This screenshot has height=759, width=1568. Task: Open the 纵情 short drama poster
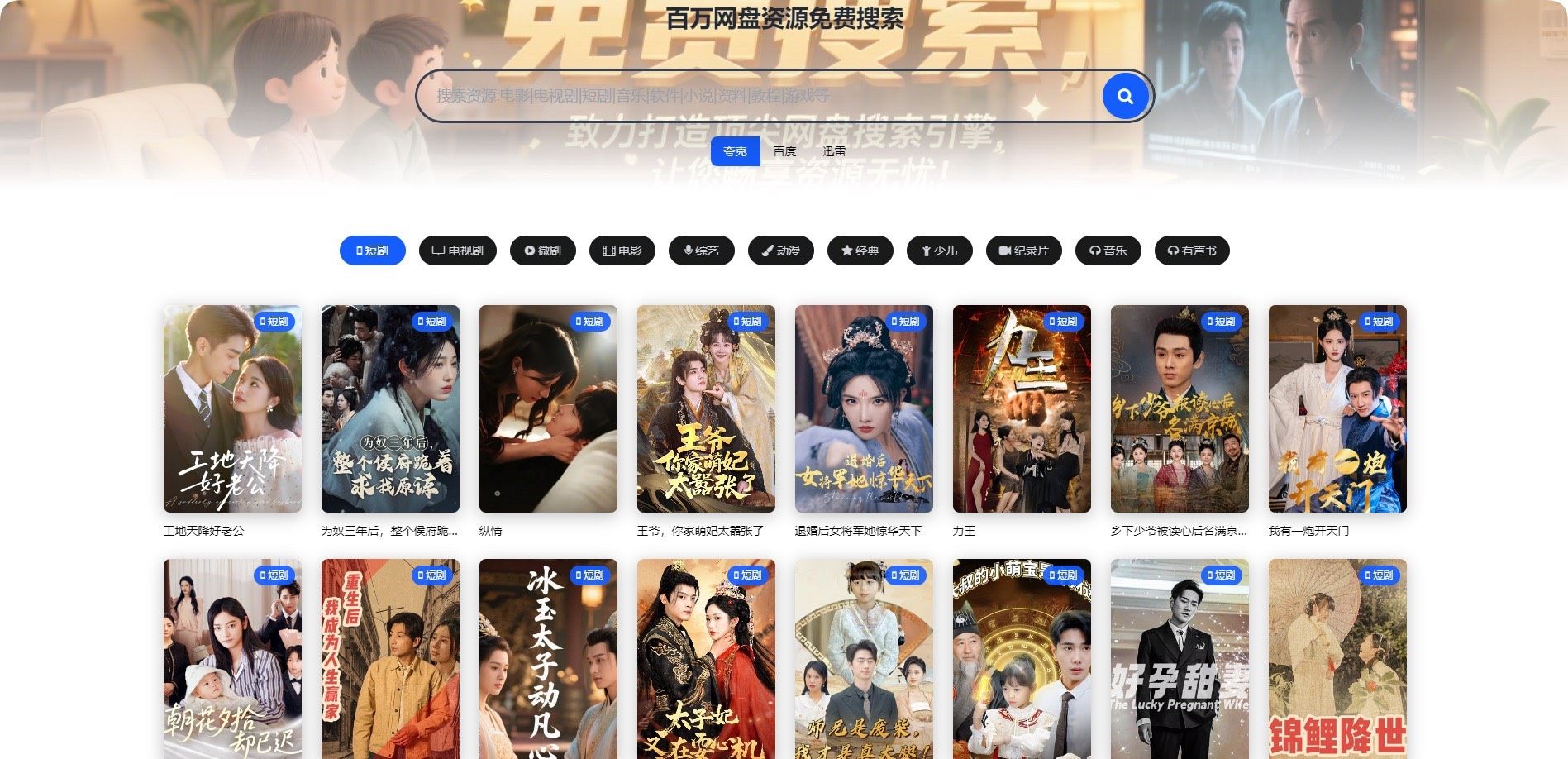(548, 409)
